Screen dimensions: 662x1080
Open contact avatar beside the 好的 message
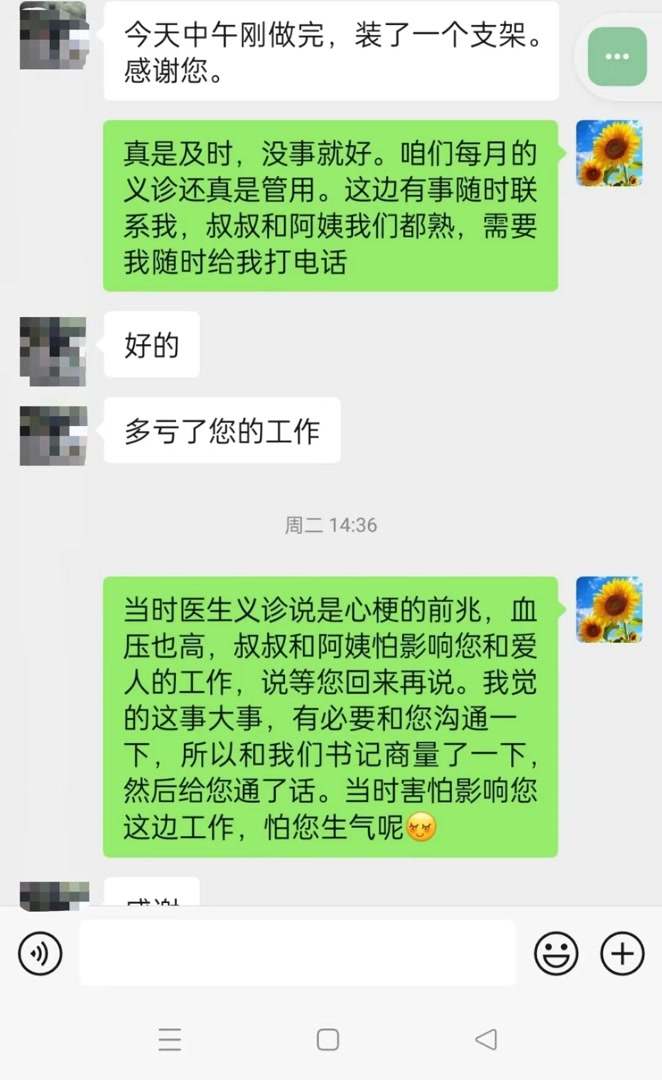click(53, 351)
